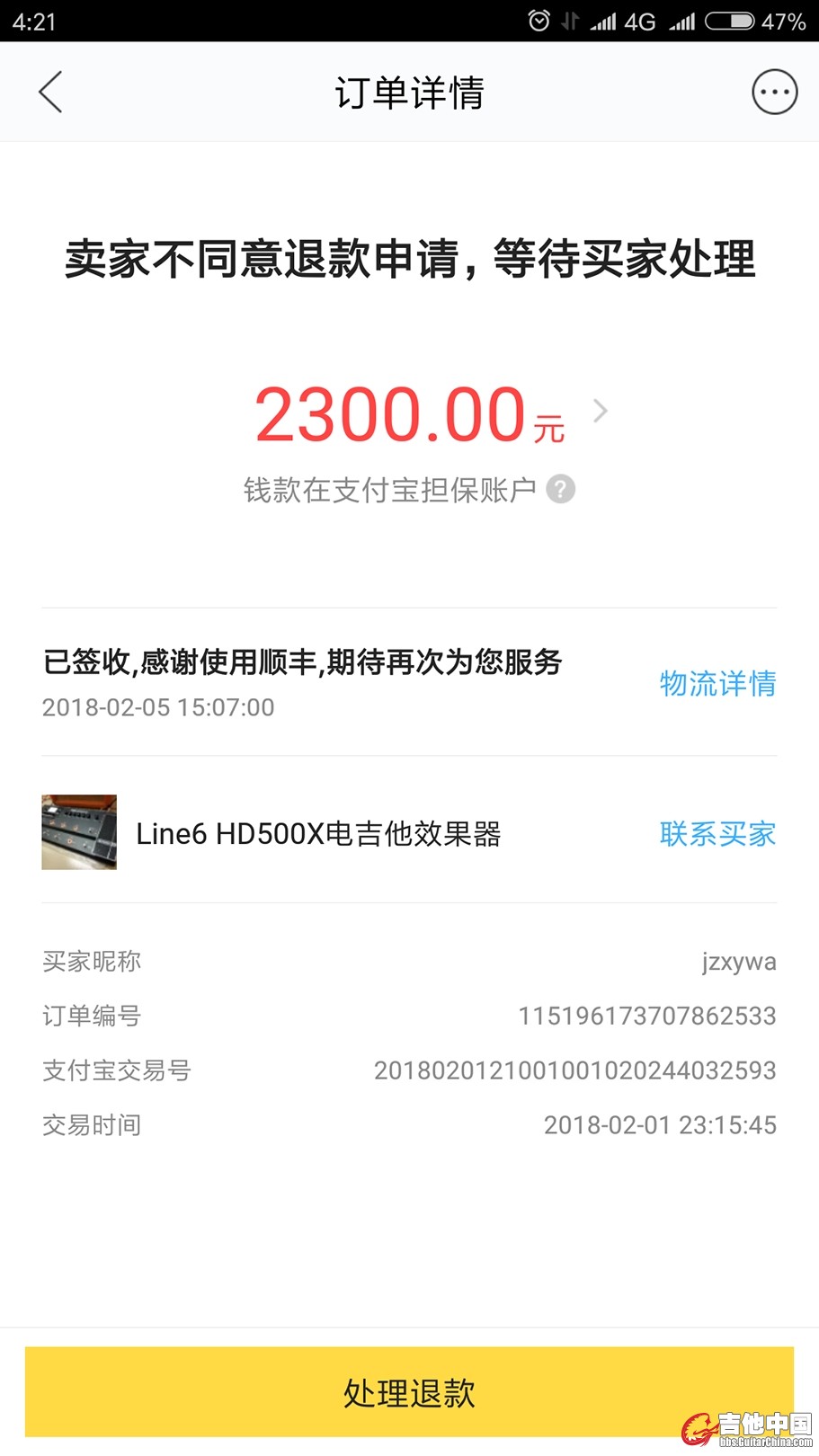819x1456 pixels.
Task: Go back from order details
Action: click(50, 92)
